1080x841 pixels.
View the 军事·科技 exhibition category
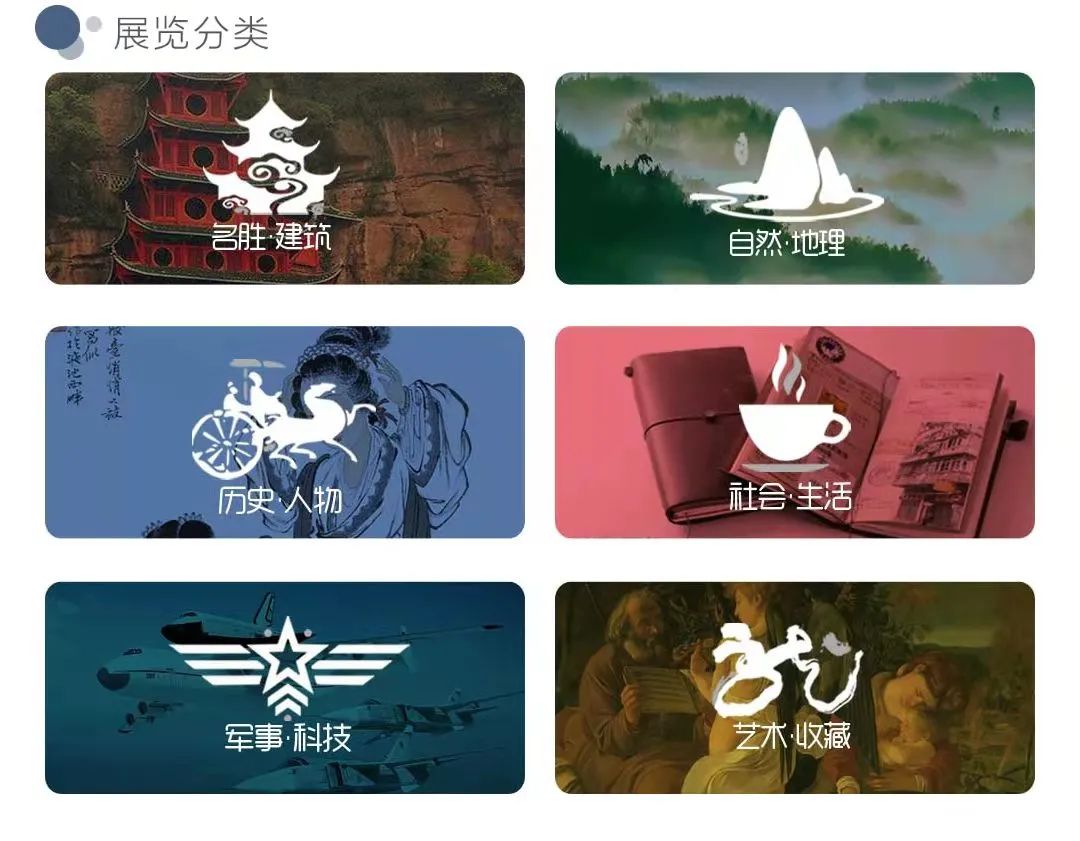285,688
